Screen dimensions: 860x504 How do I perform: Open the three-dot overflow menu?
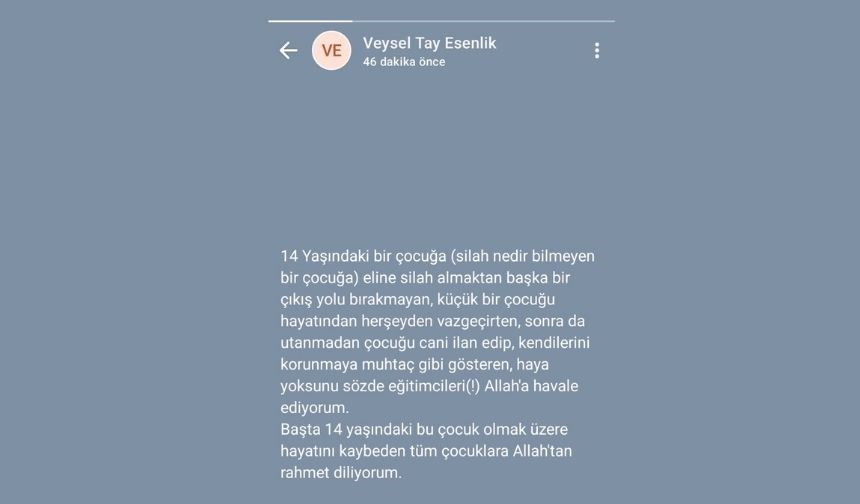597,51
